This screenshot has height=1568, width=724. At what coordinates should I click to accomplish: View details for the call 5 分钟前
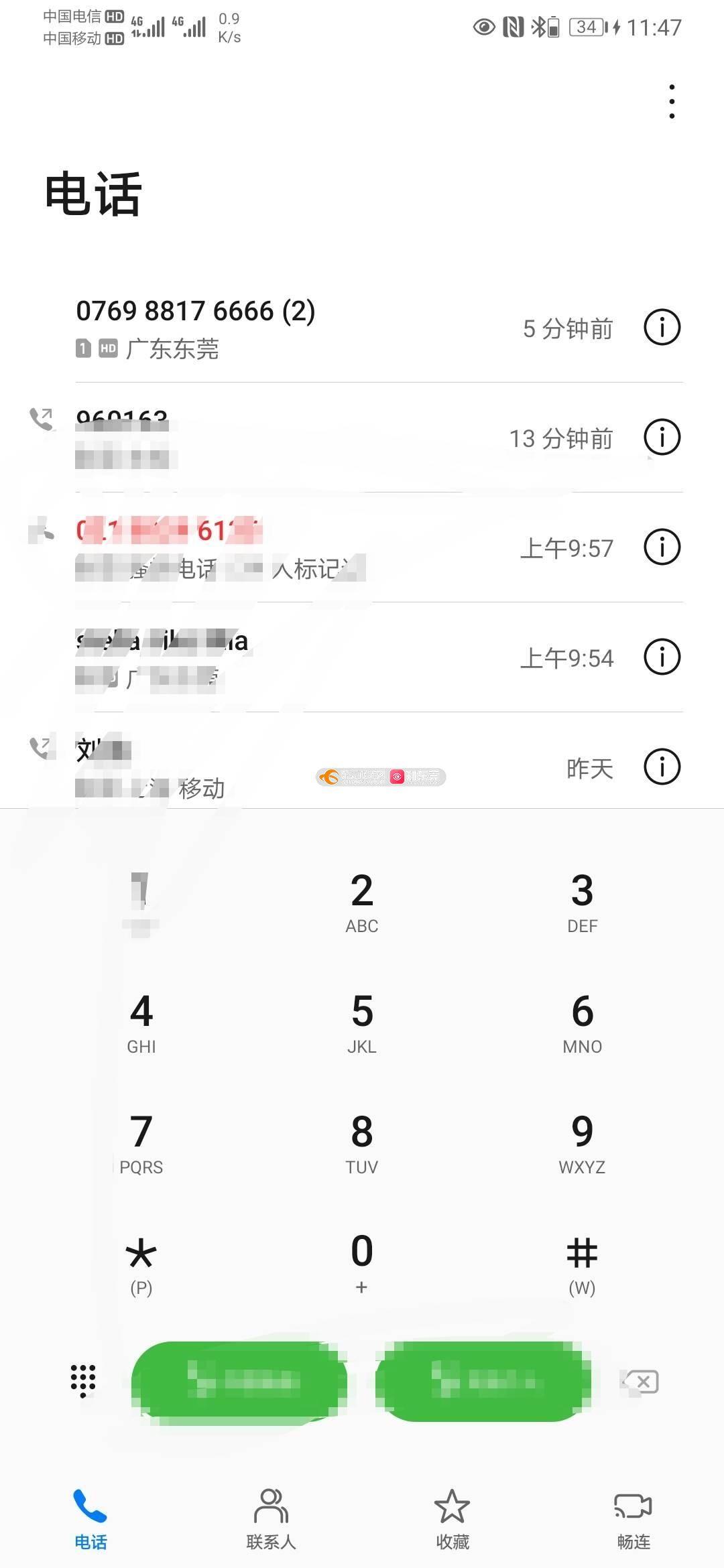(x=662, y=328)
